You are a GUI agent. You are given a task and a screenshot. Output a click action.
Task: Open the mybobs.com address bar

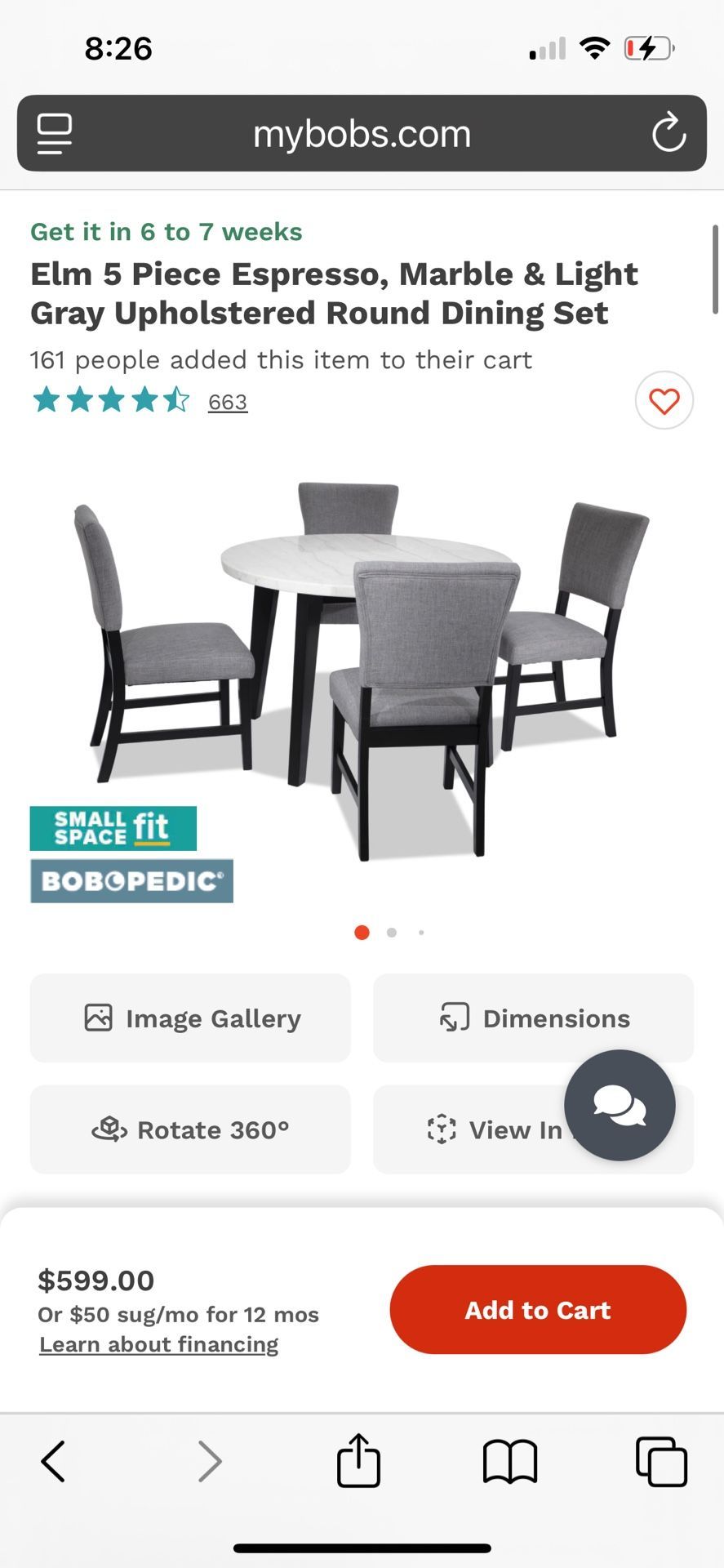(x=362, y=133)
